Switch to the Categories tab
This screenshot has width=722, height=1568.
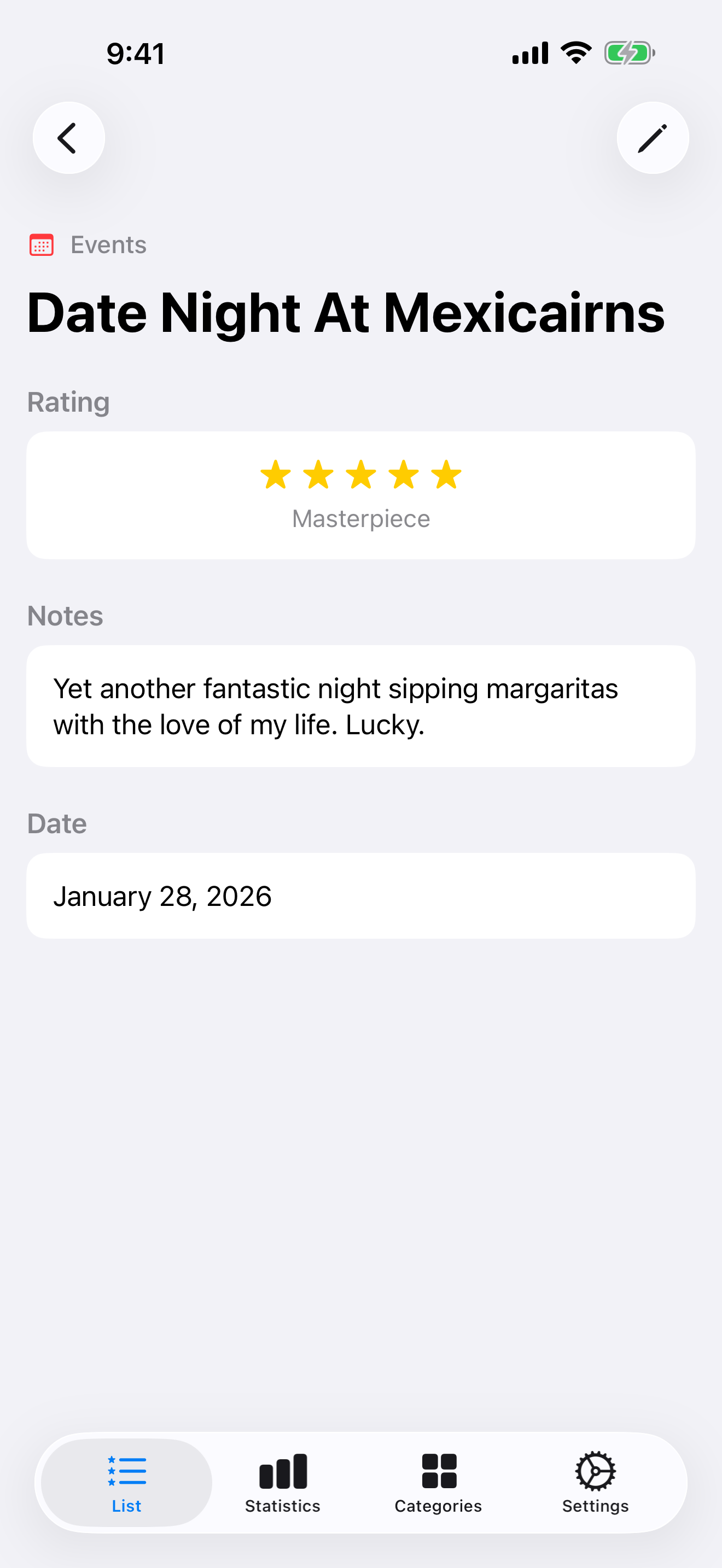pyautogui.click(x=438, y=1485)
